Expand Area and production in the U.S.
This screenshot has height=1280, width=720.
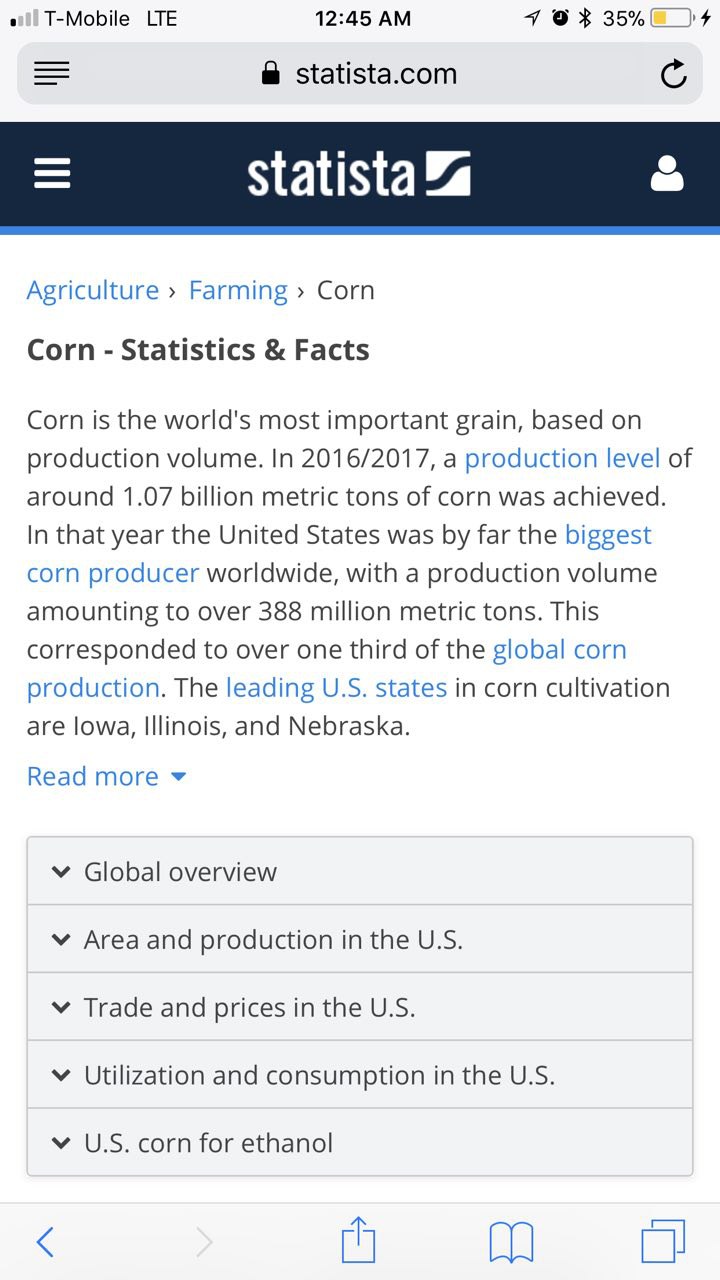360,939
